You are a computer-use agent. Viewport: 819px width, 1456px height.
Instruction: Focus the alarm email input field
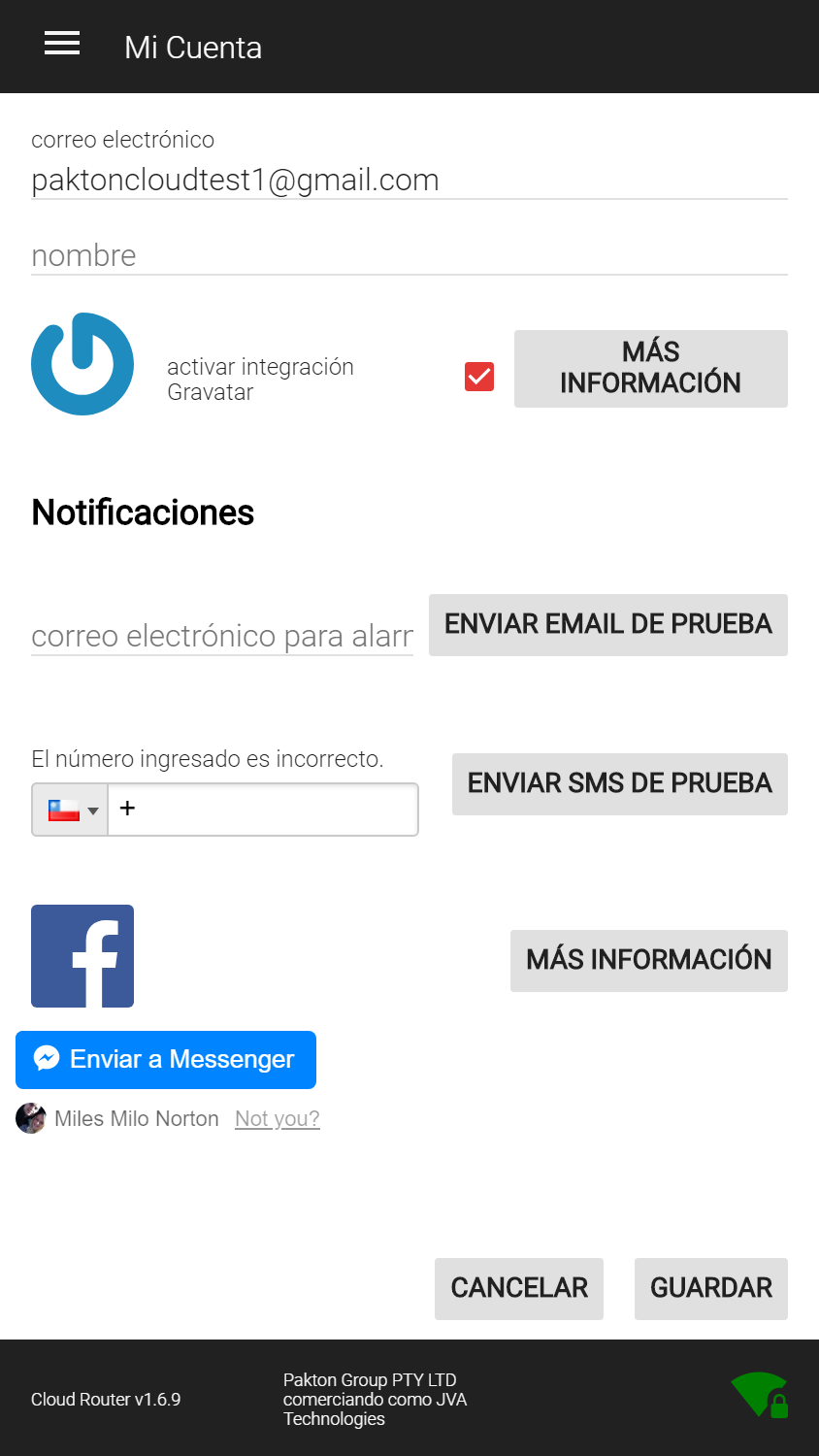(x=222, y=637)
